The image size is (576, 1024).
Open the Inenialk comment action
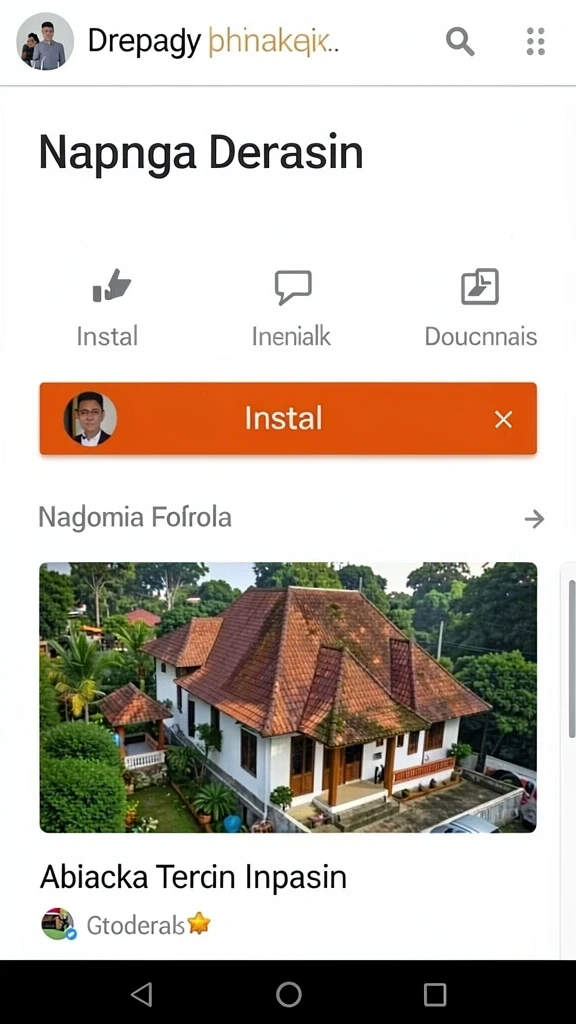coord(292,308)
